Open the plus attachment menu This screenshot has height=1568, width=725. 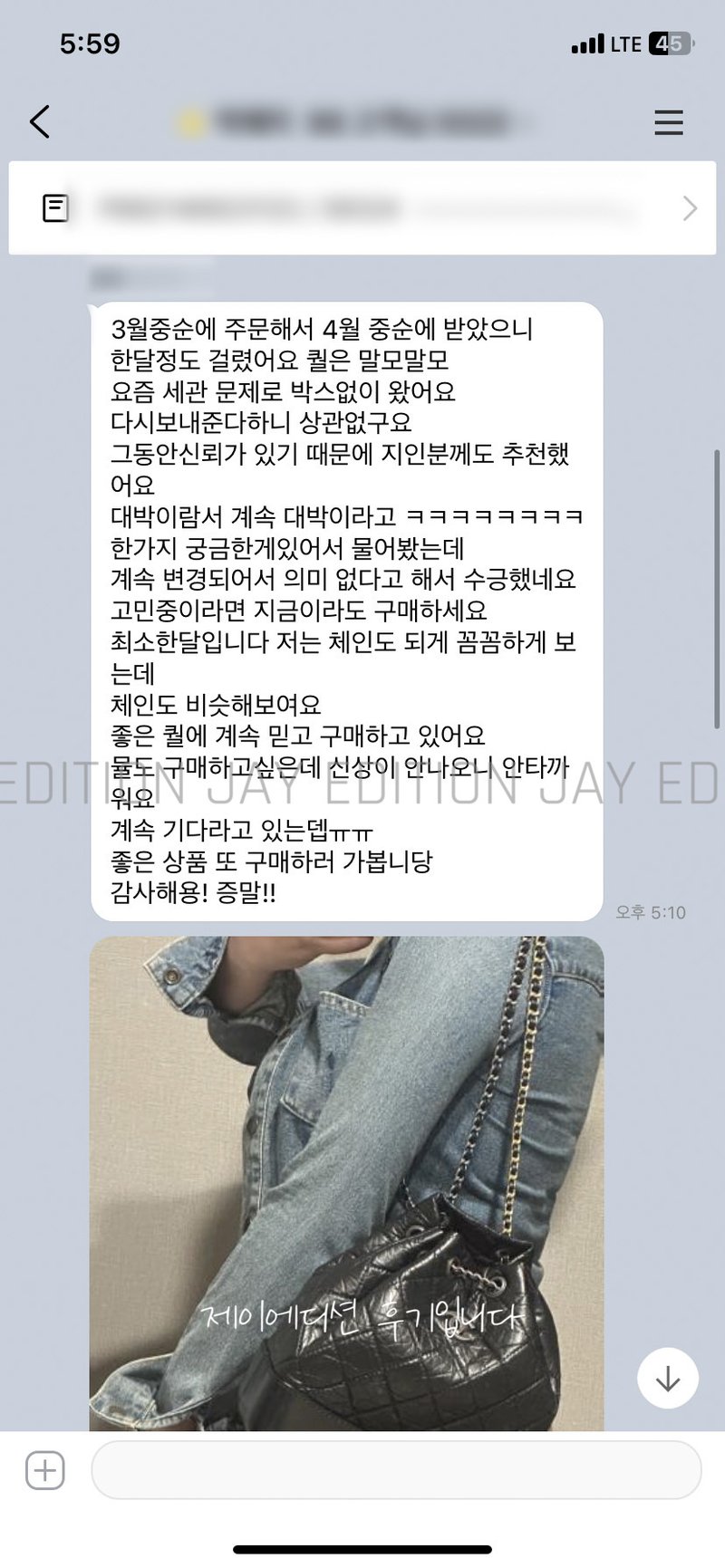44,1470
